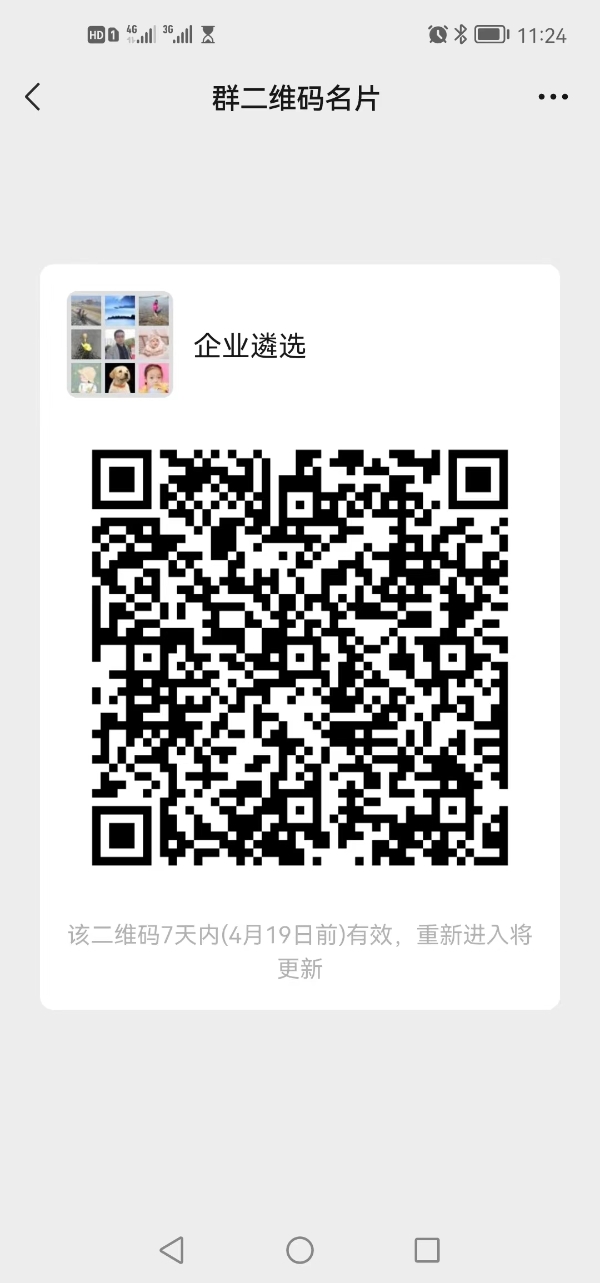Open the three-dot overflow menu
The image size is (600, 1283).
[x=553, y=97]
